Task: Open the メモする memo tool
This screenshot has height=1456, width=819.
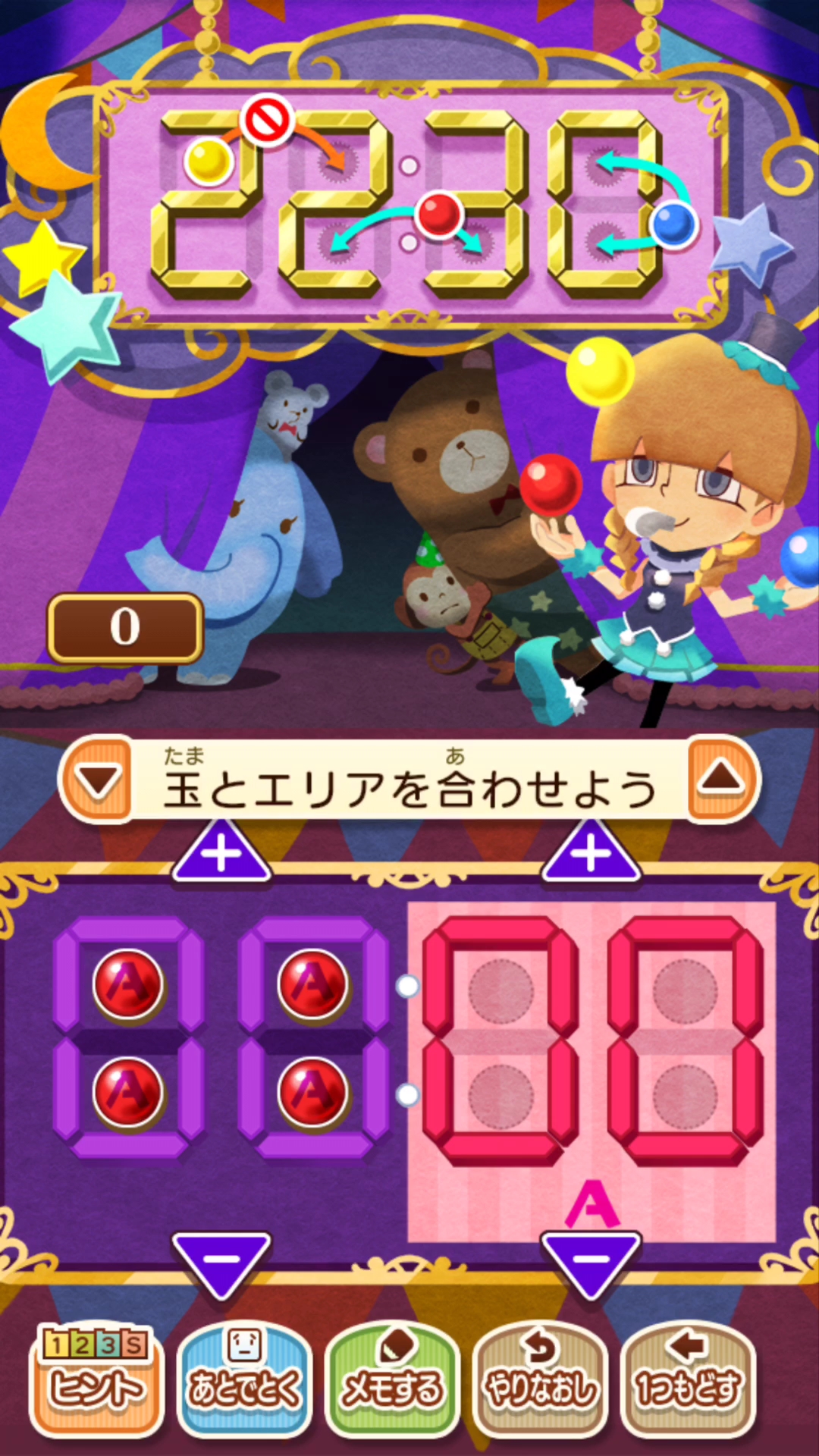Action: 392,1379
